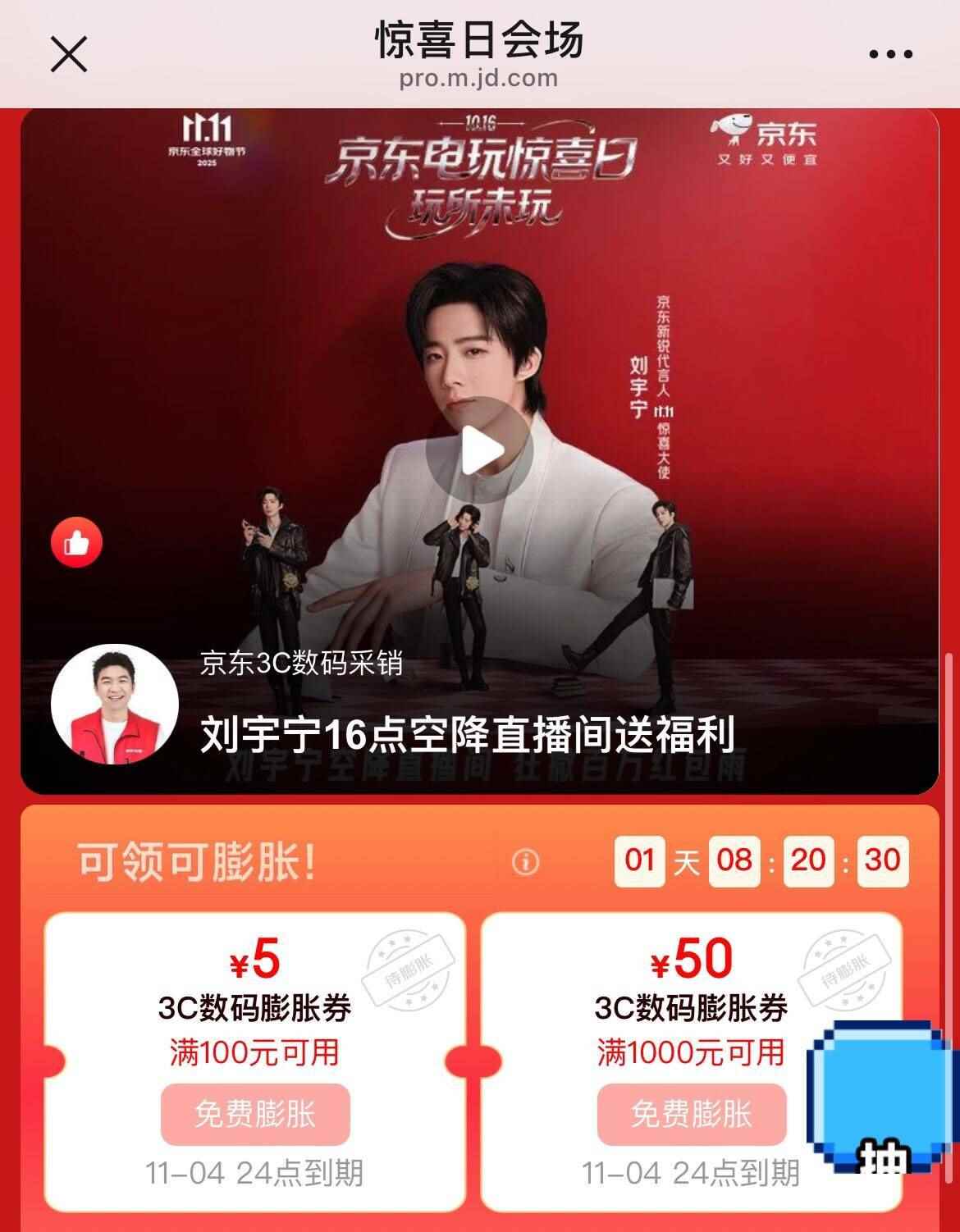Screen dimensions: 960x1232
Task: Tap the red thumbs-up like icon
Action: click(77, 543)
